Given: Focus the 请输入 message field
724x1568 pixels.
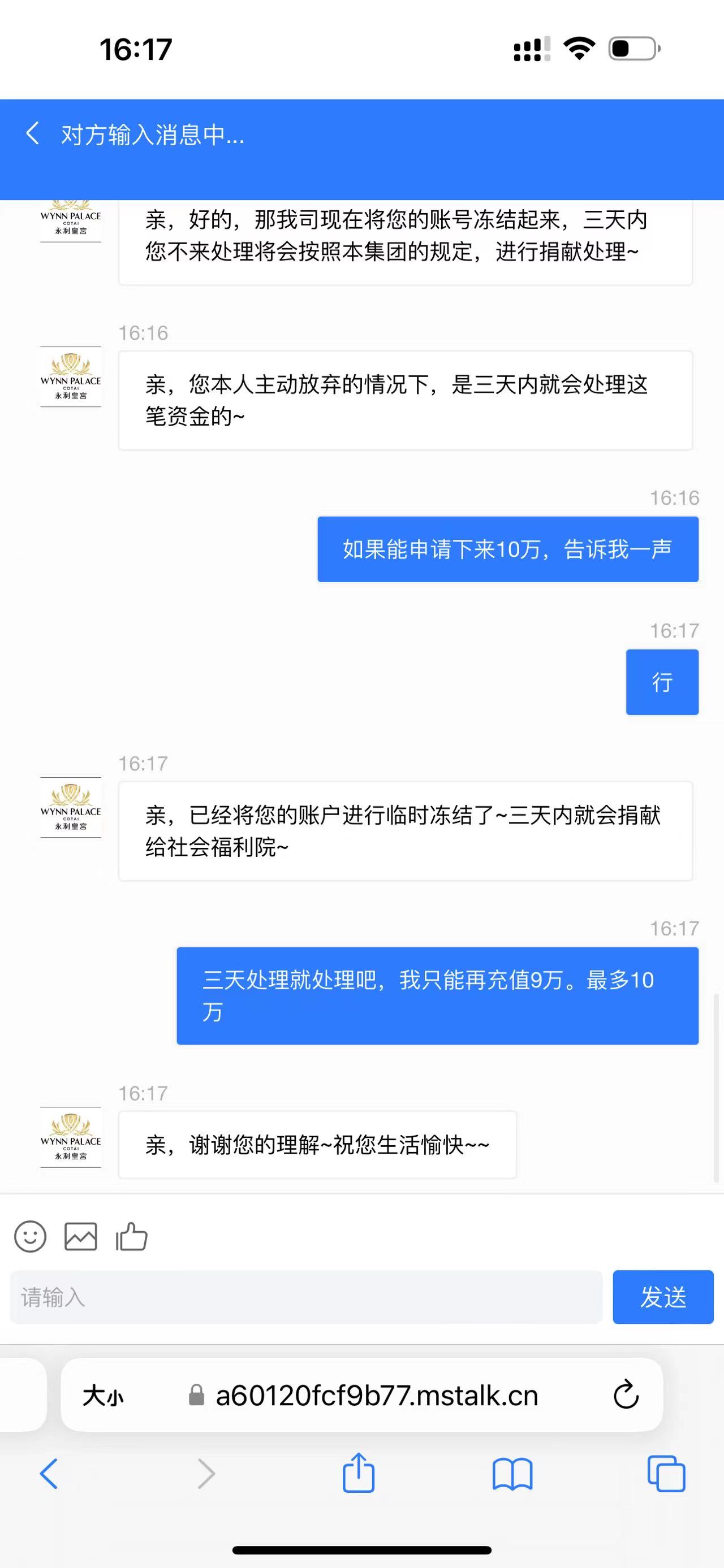Looking at the screenshot, I should (x=306, y=1297).
